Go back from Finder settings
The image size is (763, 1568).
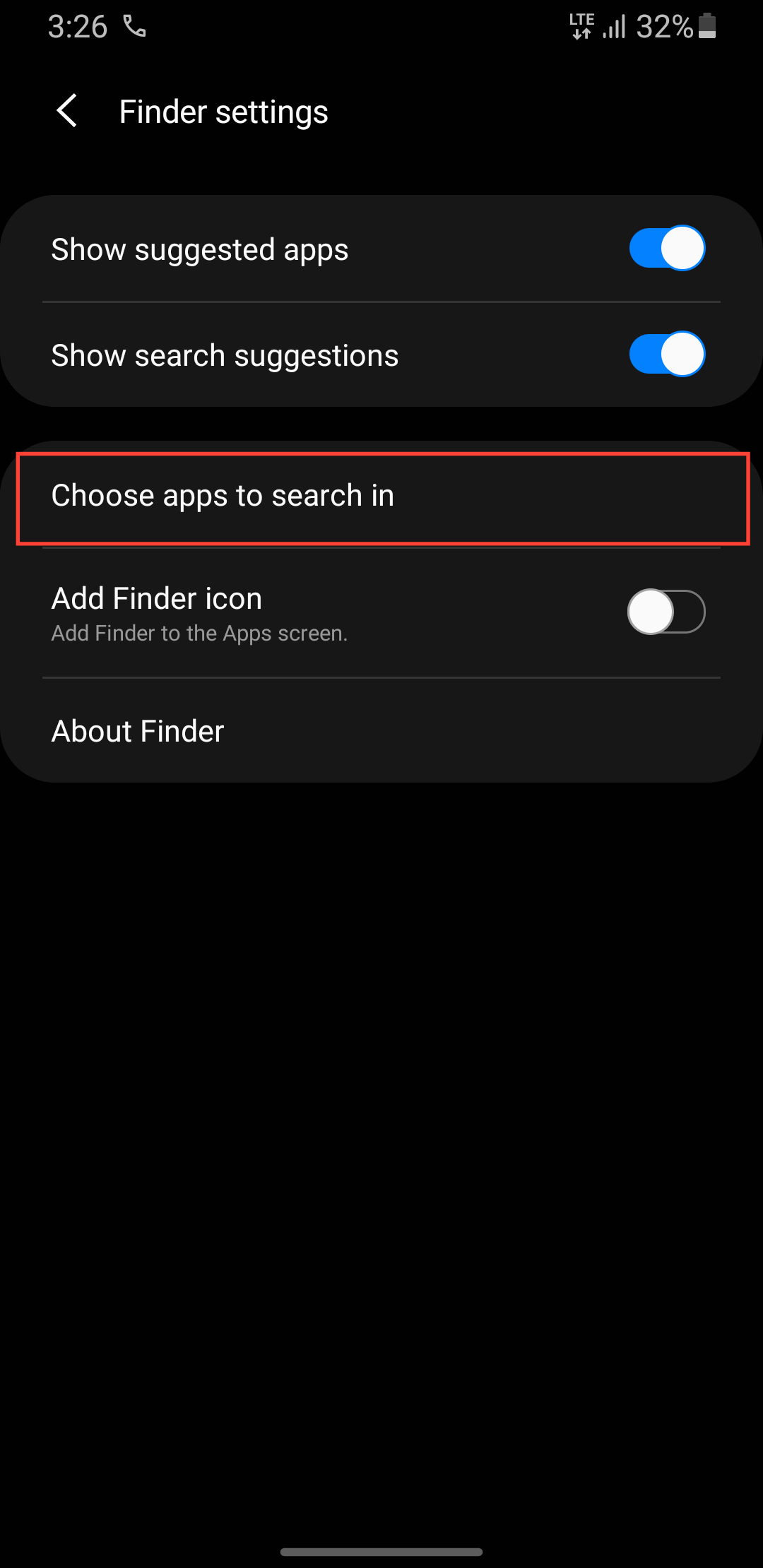pyautogui.click(x=67, y=112)
